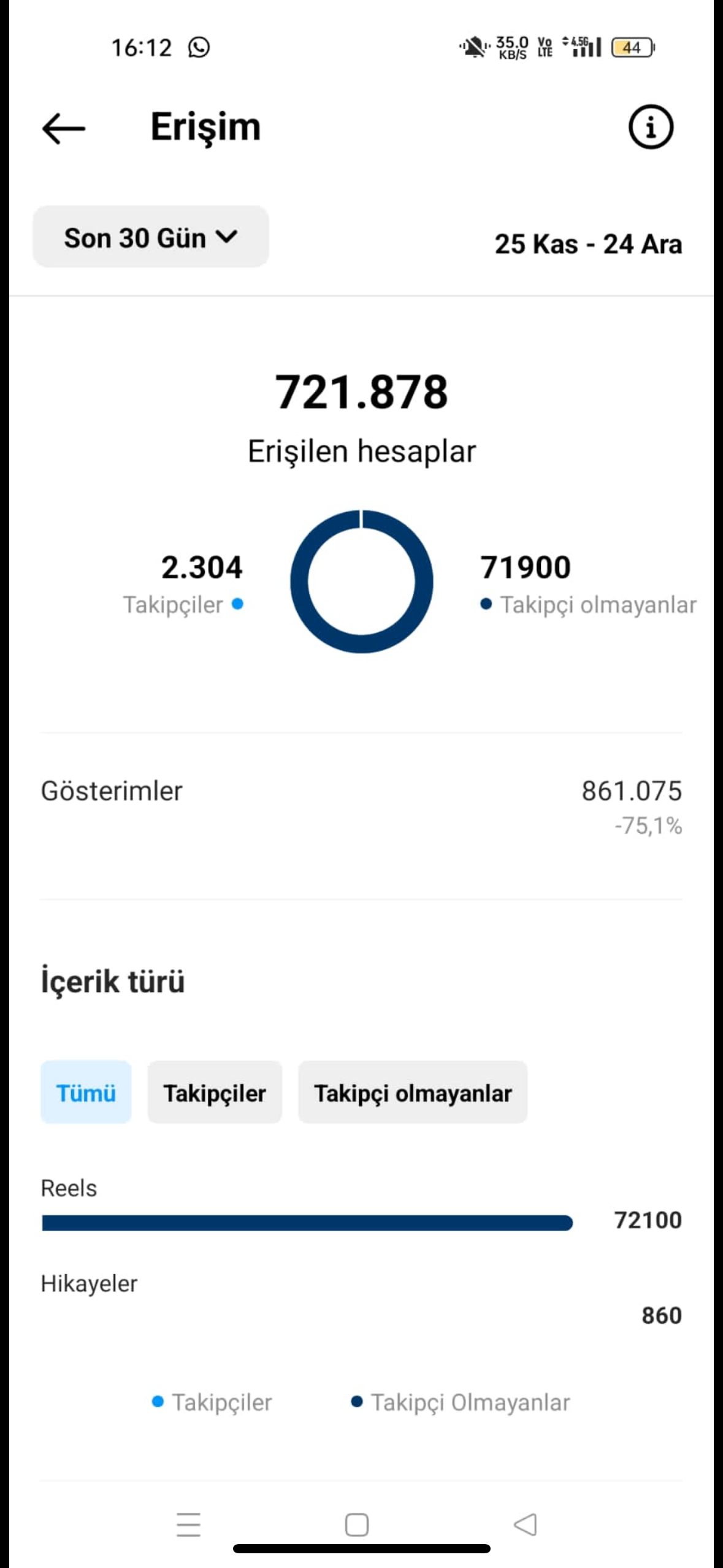Go back using the top-left arrow
This screenshot has width=723, height=1568.
[x=63, y=128]
